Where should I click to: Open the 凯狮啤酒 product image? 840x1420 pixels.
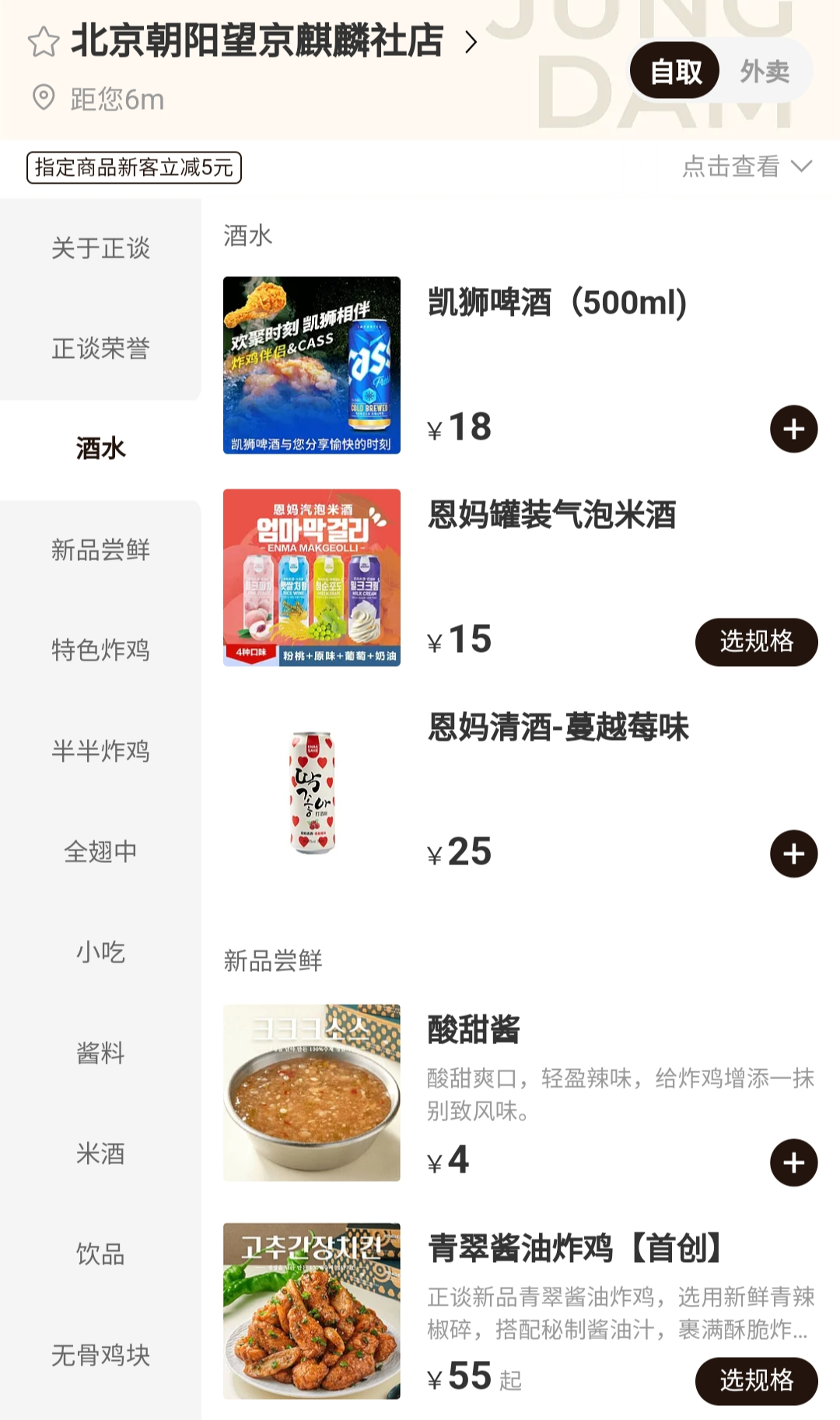pyautogui.click(x=311, y=365)
